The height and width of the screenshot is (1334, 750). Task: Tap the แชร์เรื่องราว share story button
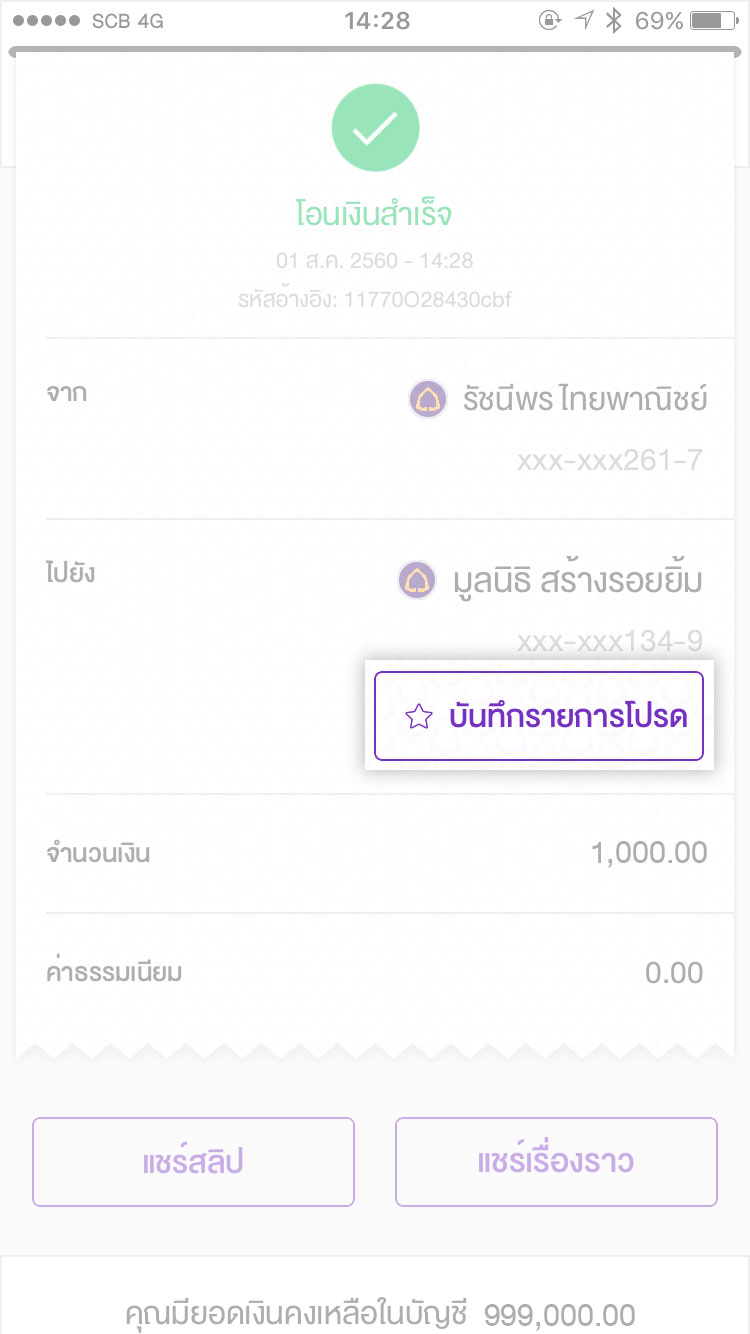[556, 1162]
